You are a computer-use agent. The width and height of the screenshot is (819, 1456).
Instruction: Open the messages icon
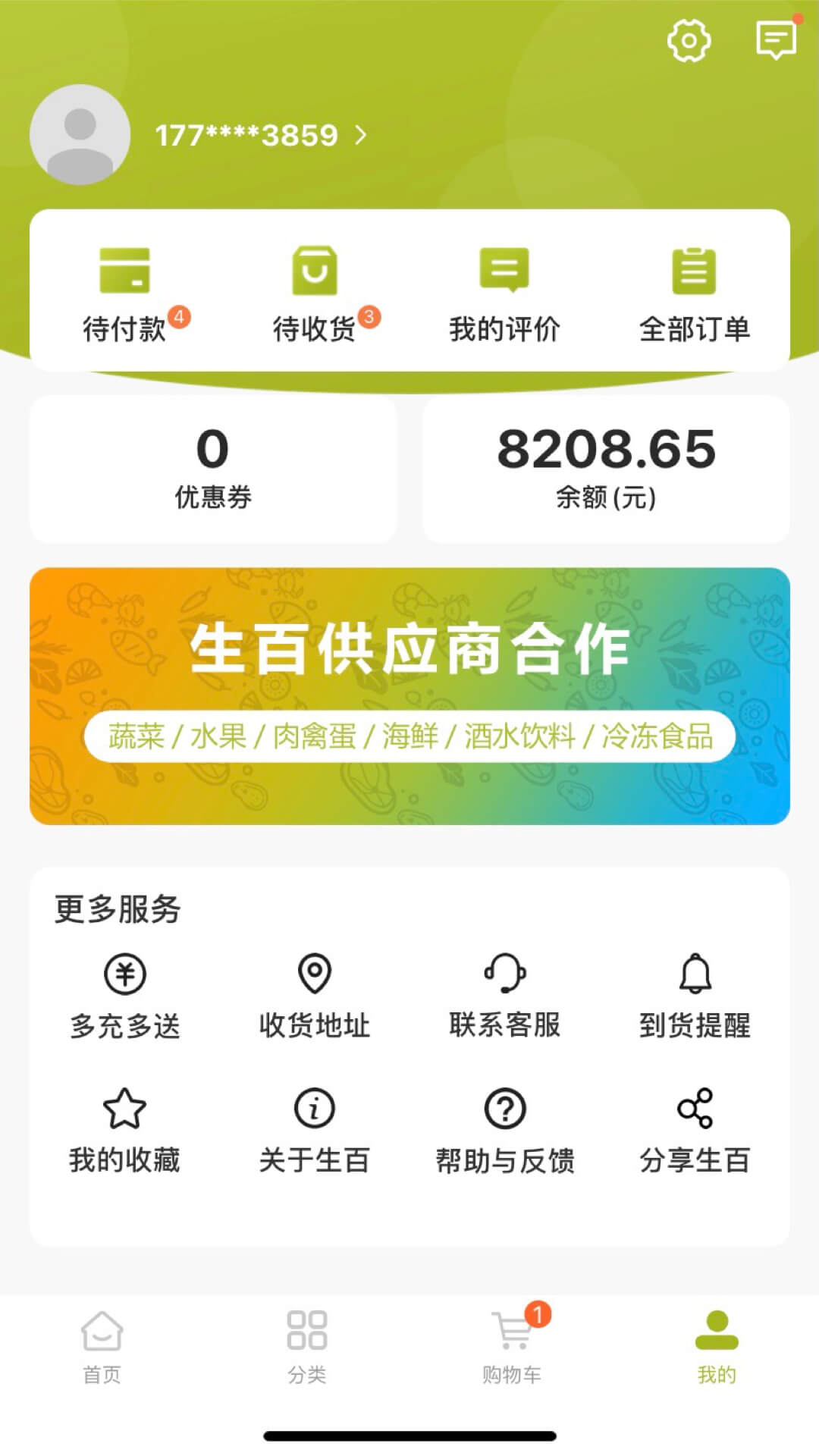[x=776, y=39]
